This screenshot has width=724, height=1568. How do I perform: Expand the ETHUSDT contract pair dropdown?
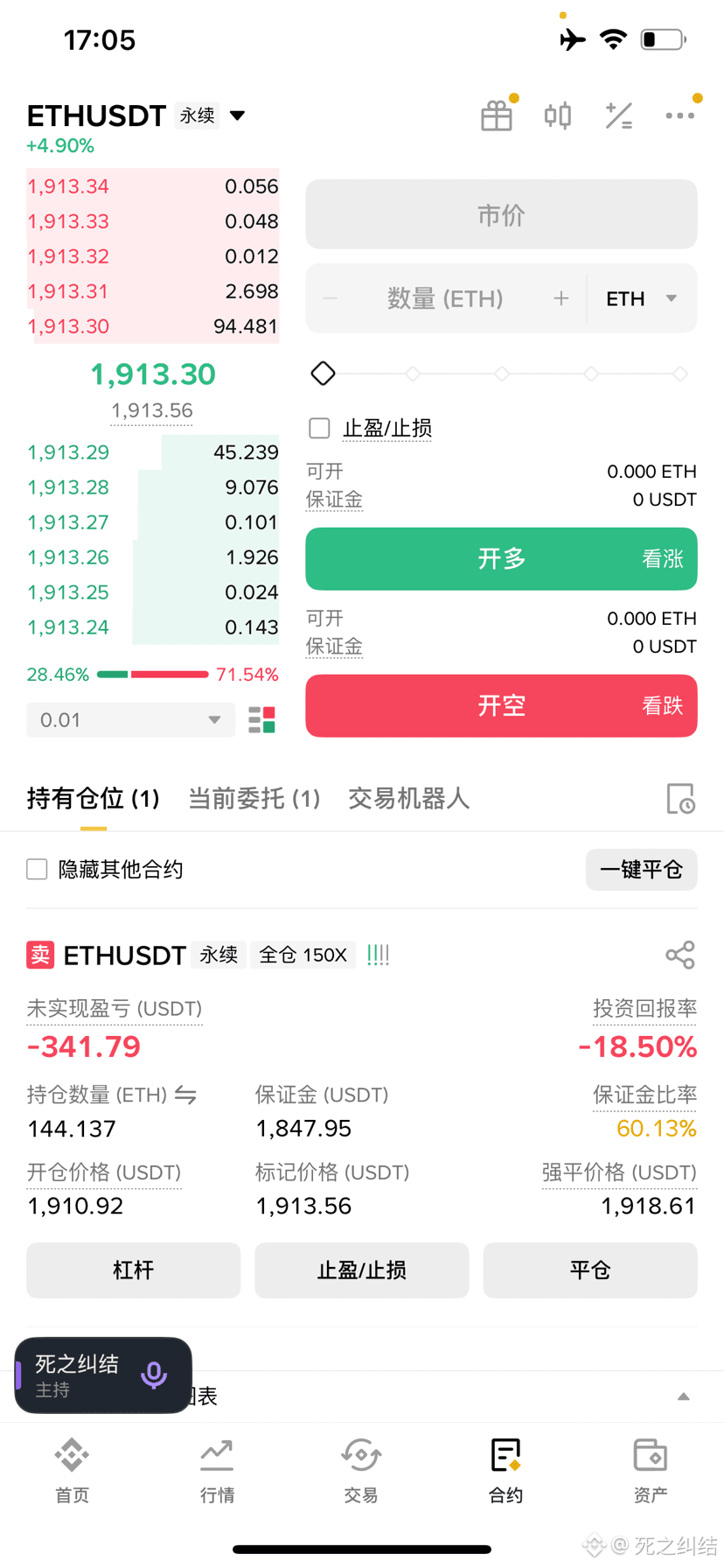[x=237, y=115]
